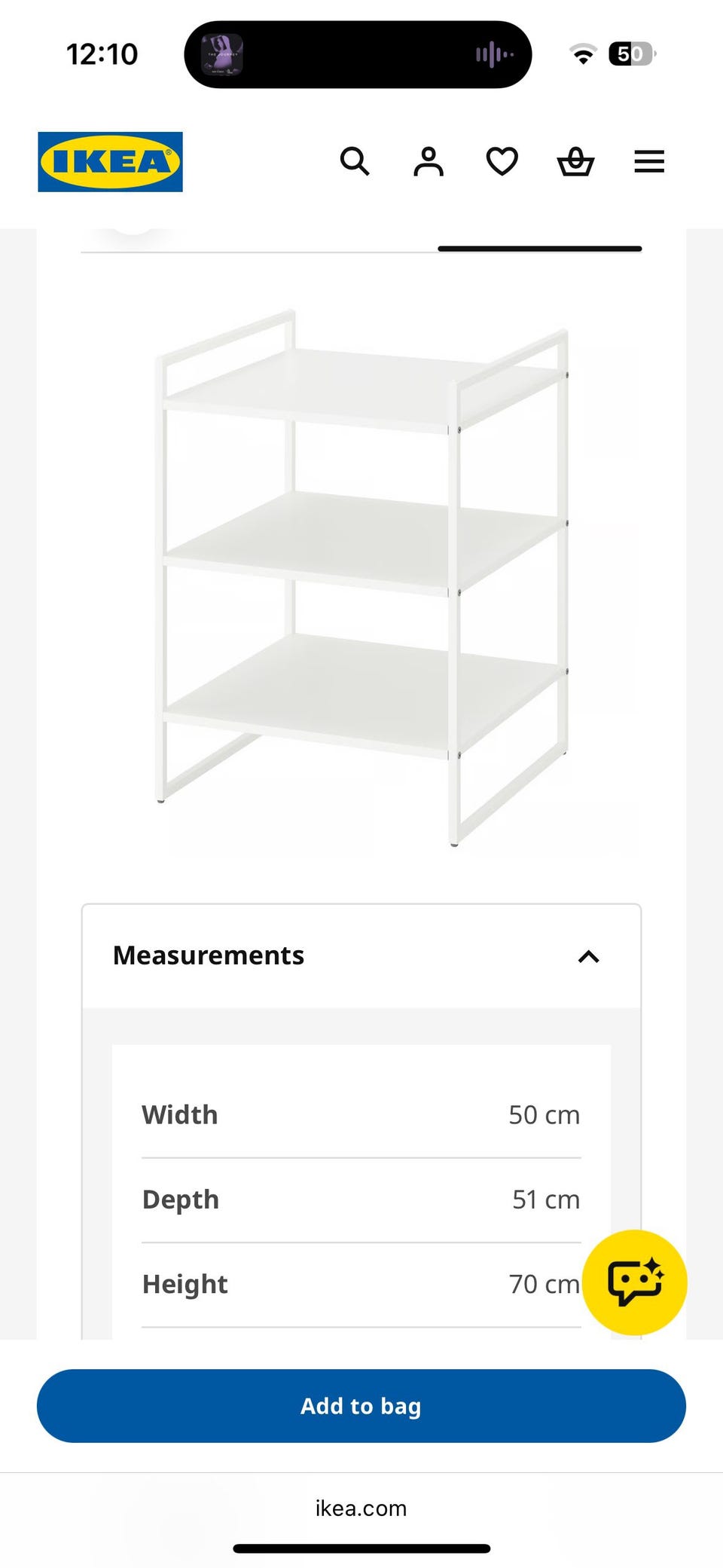Collapse the Measurements section

(x=361, y=956)
